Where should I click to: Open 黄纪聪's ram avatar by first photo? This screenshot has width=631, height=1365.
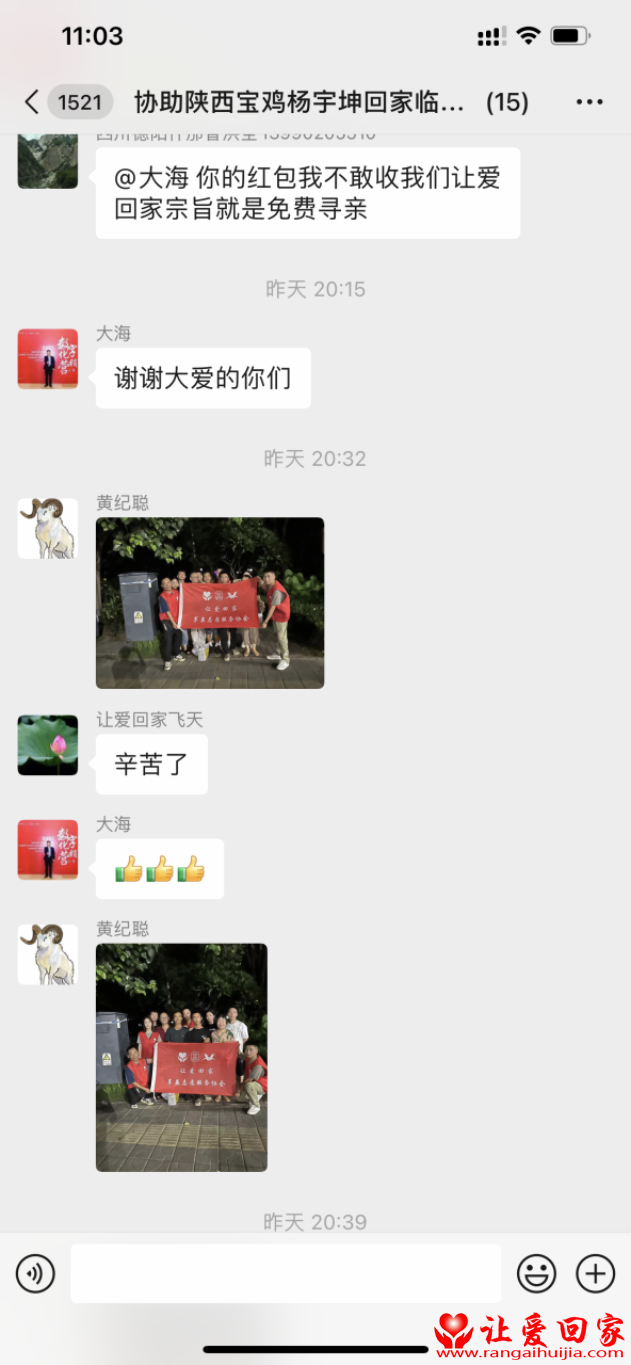[48, 528]
